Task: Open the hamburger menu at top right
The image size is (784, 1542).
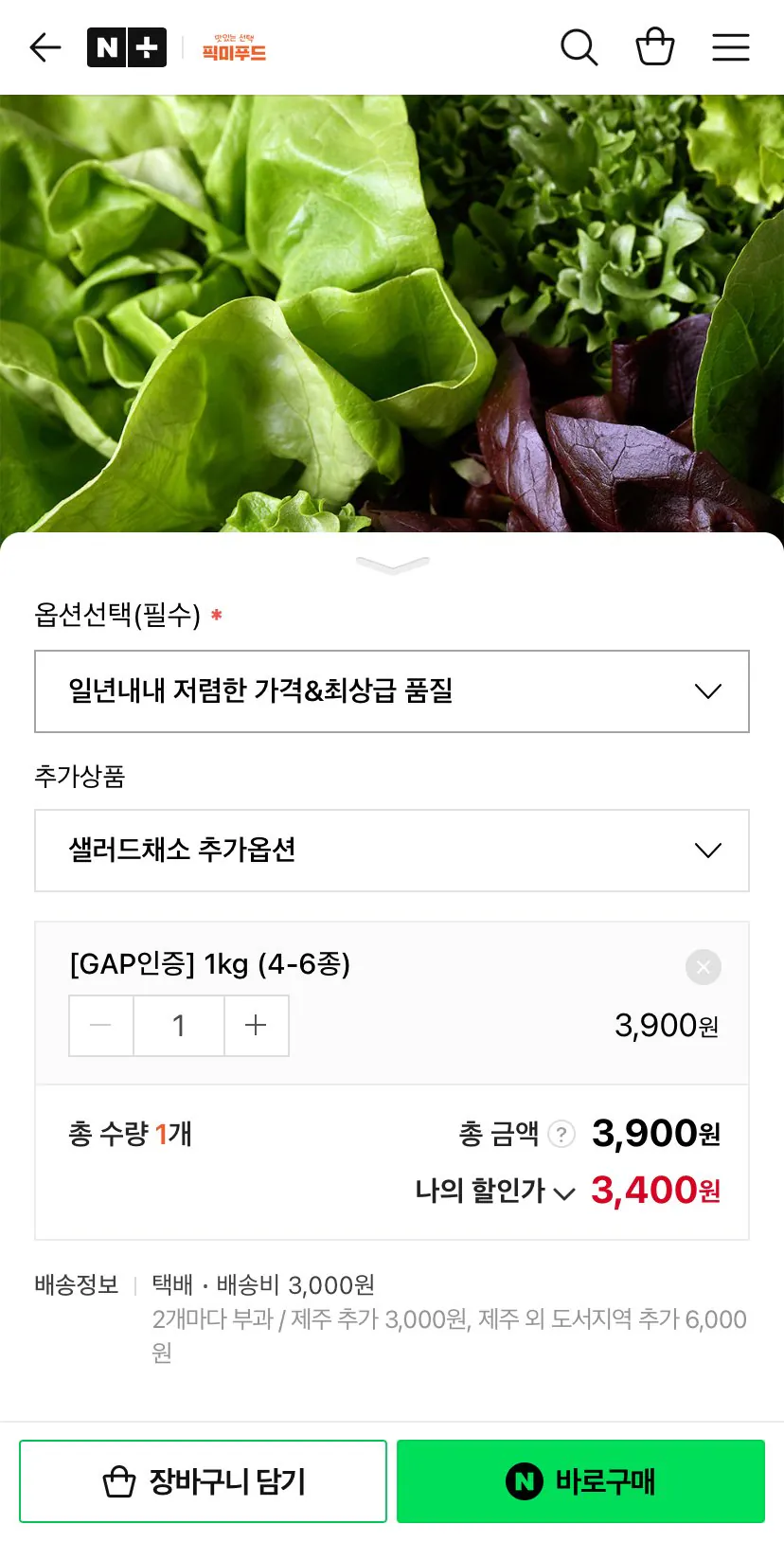Action: [730, 47]
